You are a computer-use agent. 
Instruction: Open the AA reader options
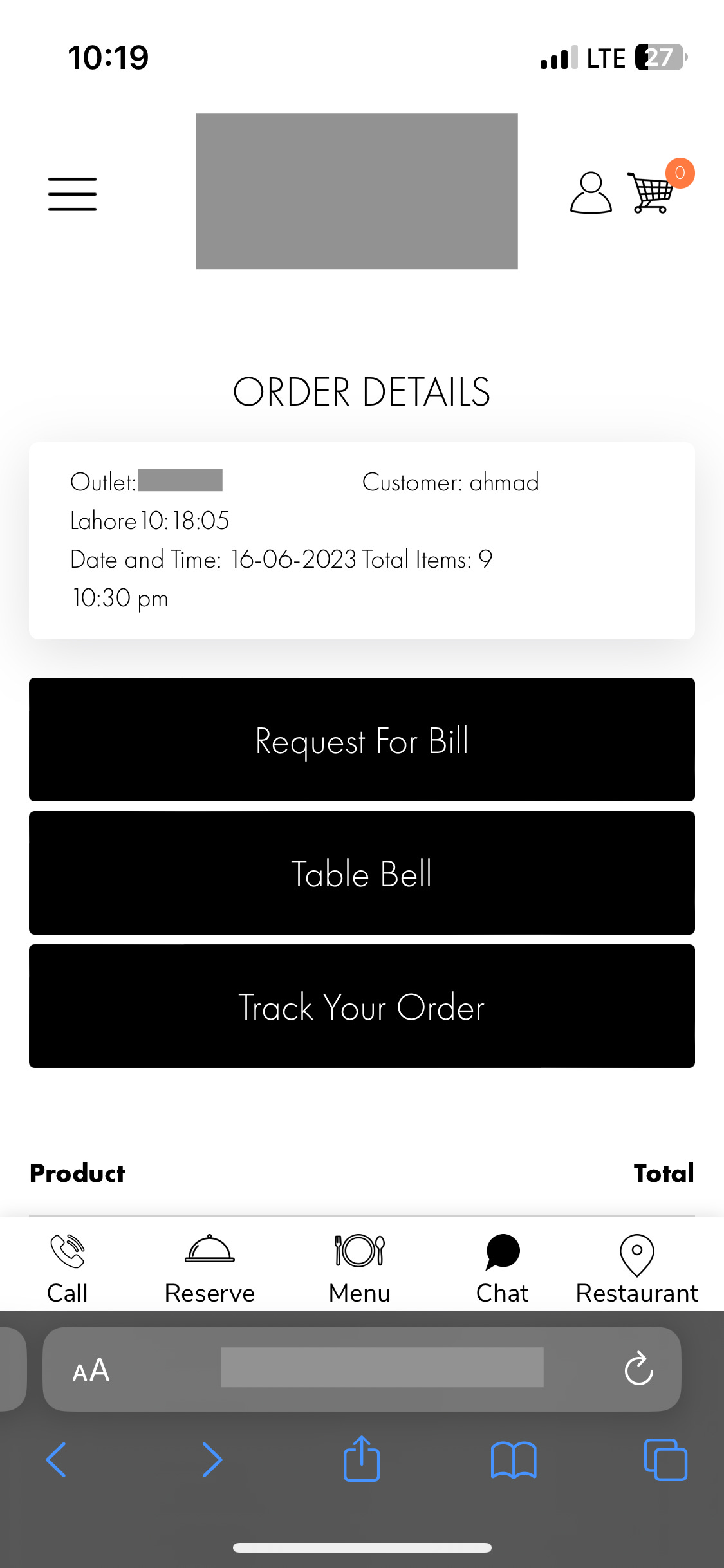tap(91, 1369)
